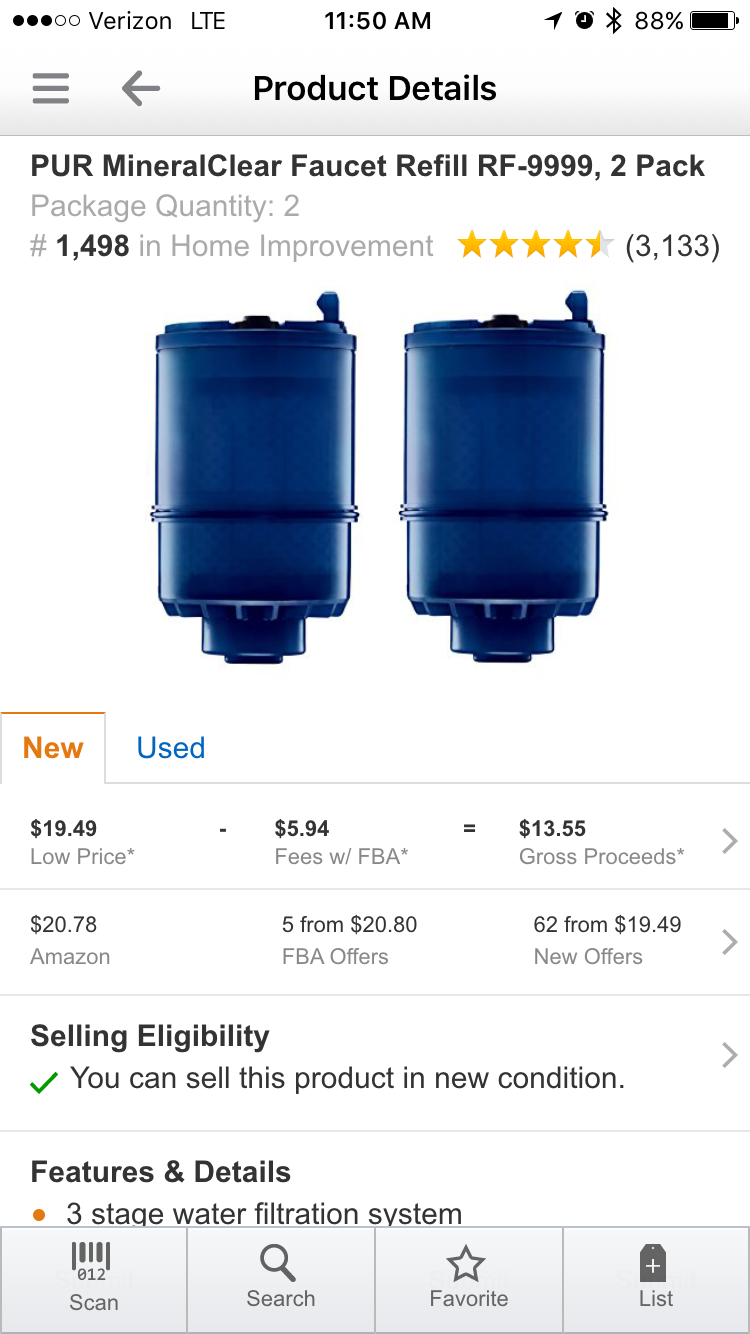Select the New tab
The height and width of the screenshot is (1334, 750).
(53, 748)
